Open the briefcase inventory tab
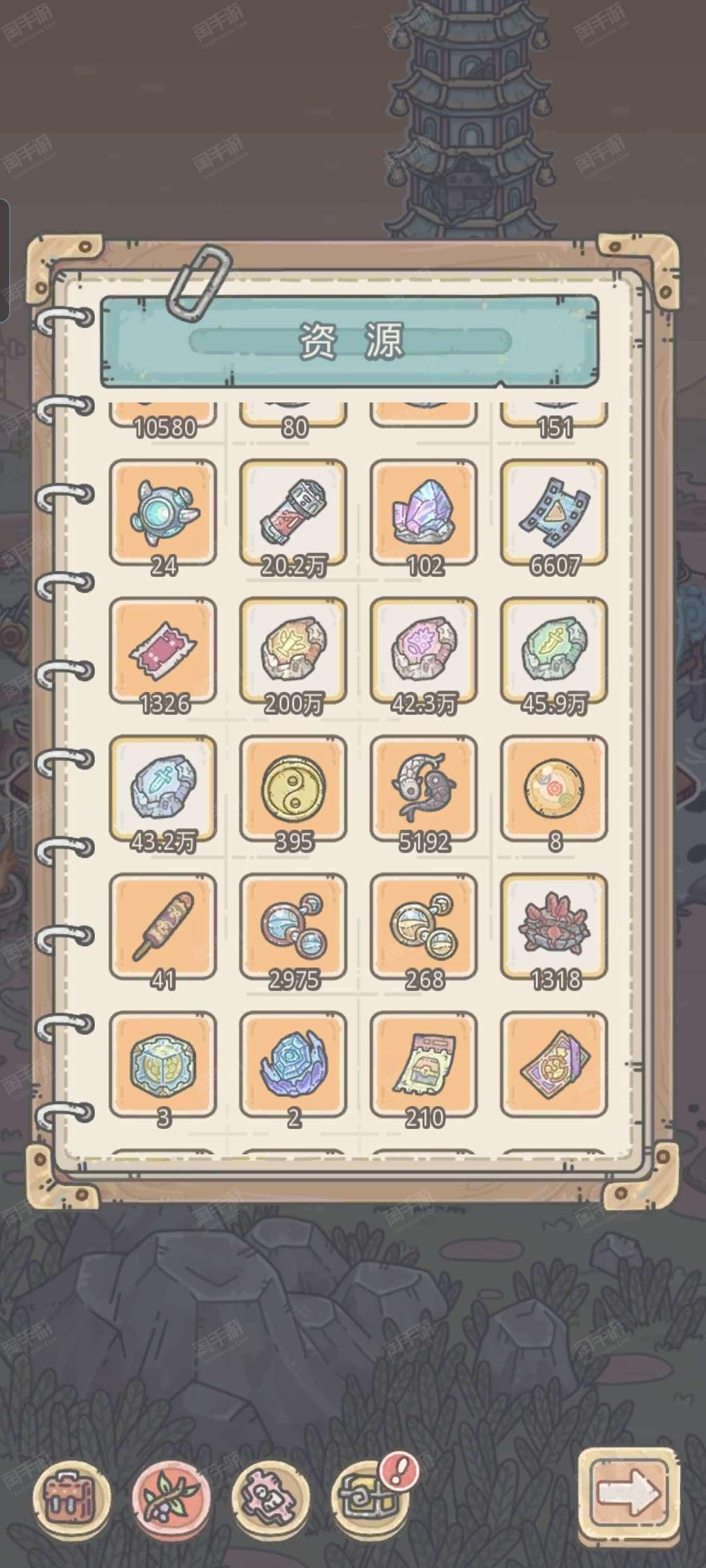This screenshot has width=706, height=1568. [x=72, y=1494]
